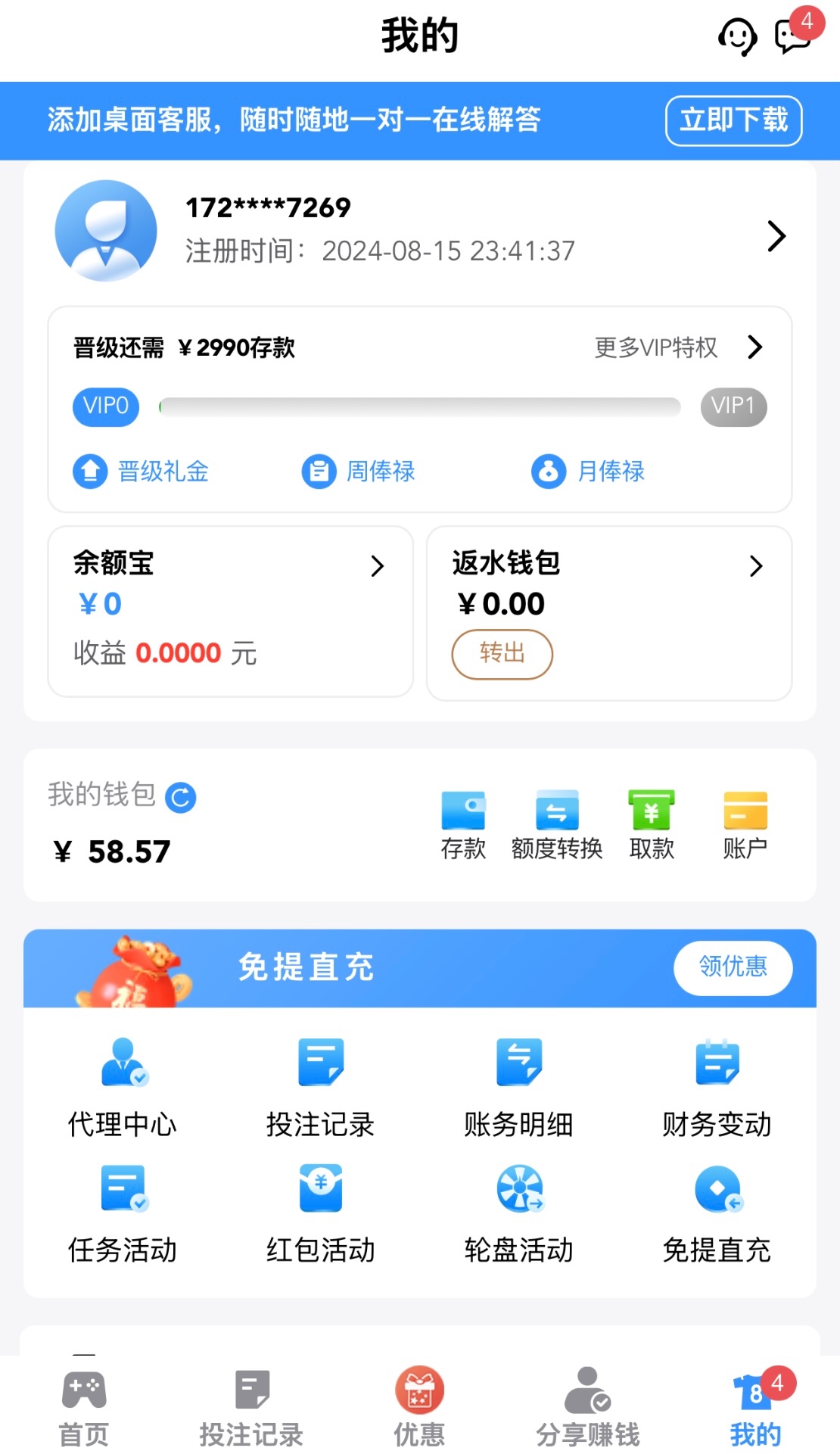Open 取款 withdrawal
The image size is (840, 1454).
(652, 825)
